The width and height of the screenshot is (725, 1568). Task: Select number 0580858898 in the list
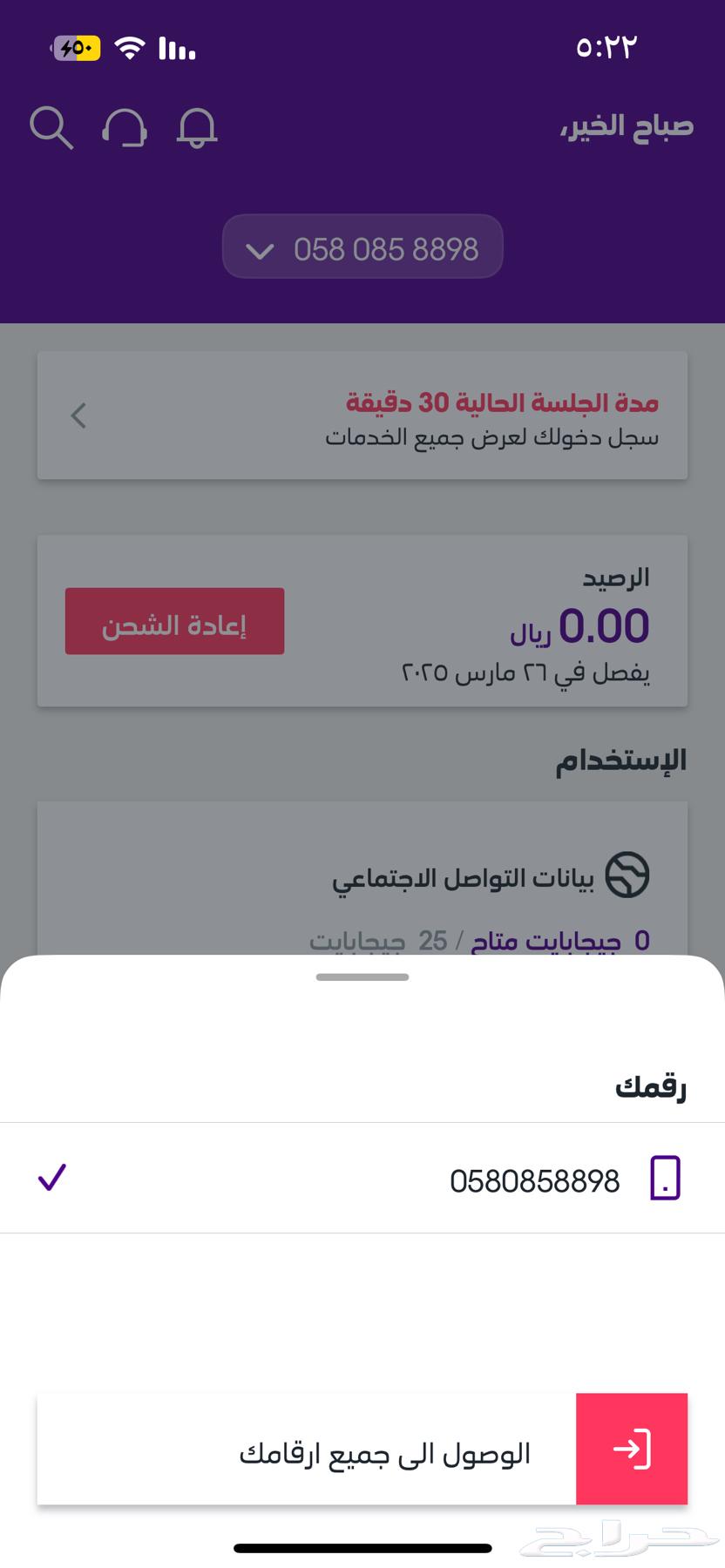click(x=362, y=1178)
